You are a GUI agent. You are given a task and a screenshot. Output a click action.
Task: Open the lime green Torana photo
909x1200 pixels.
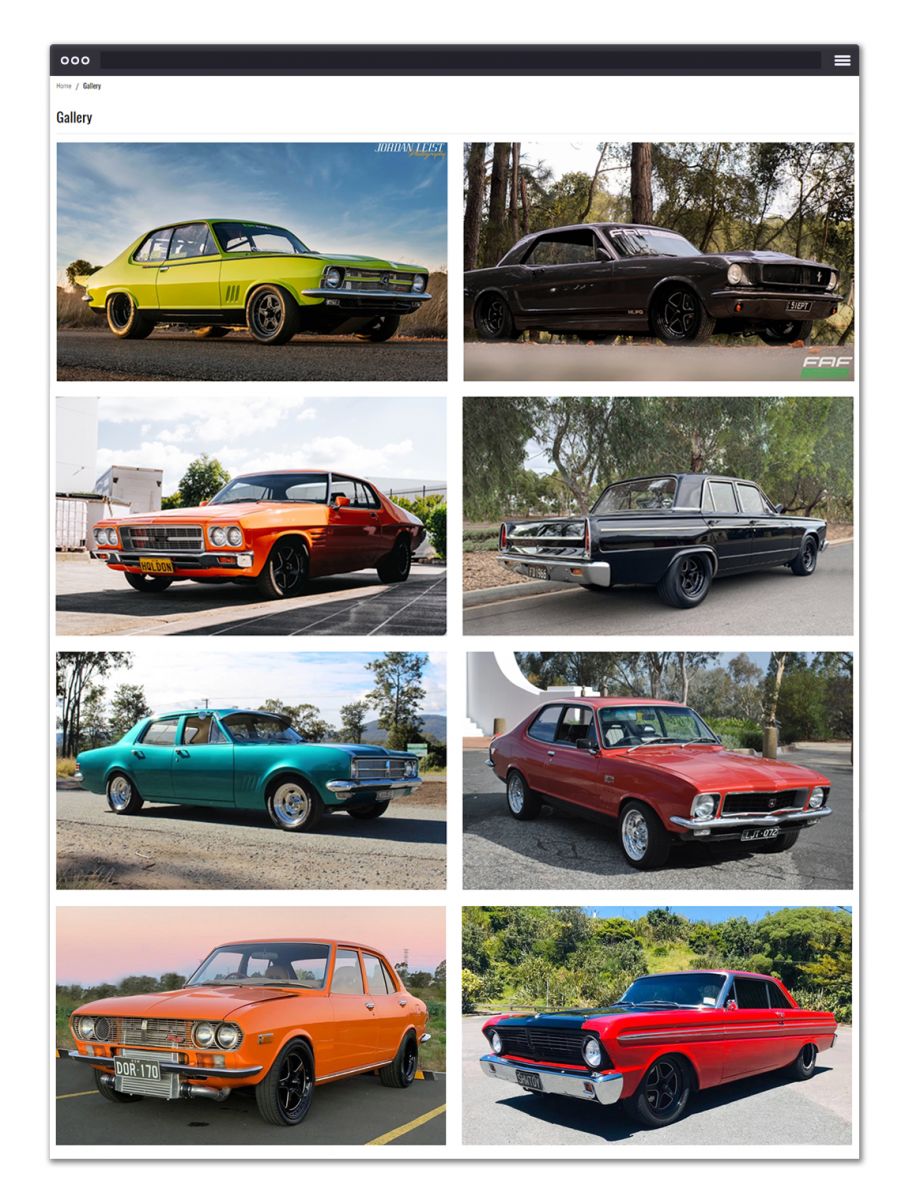pyautogui.click(x=251, y=261)
